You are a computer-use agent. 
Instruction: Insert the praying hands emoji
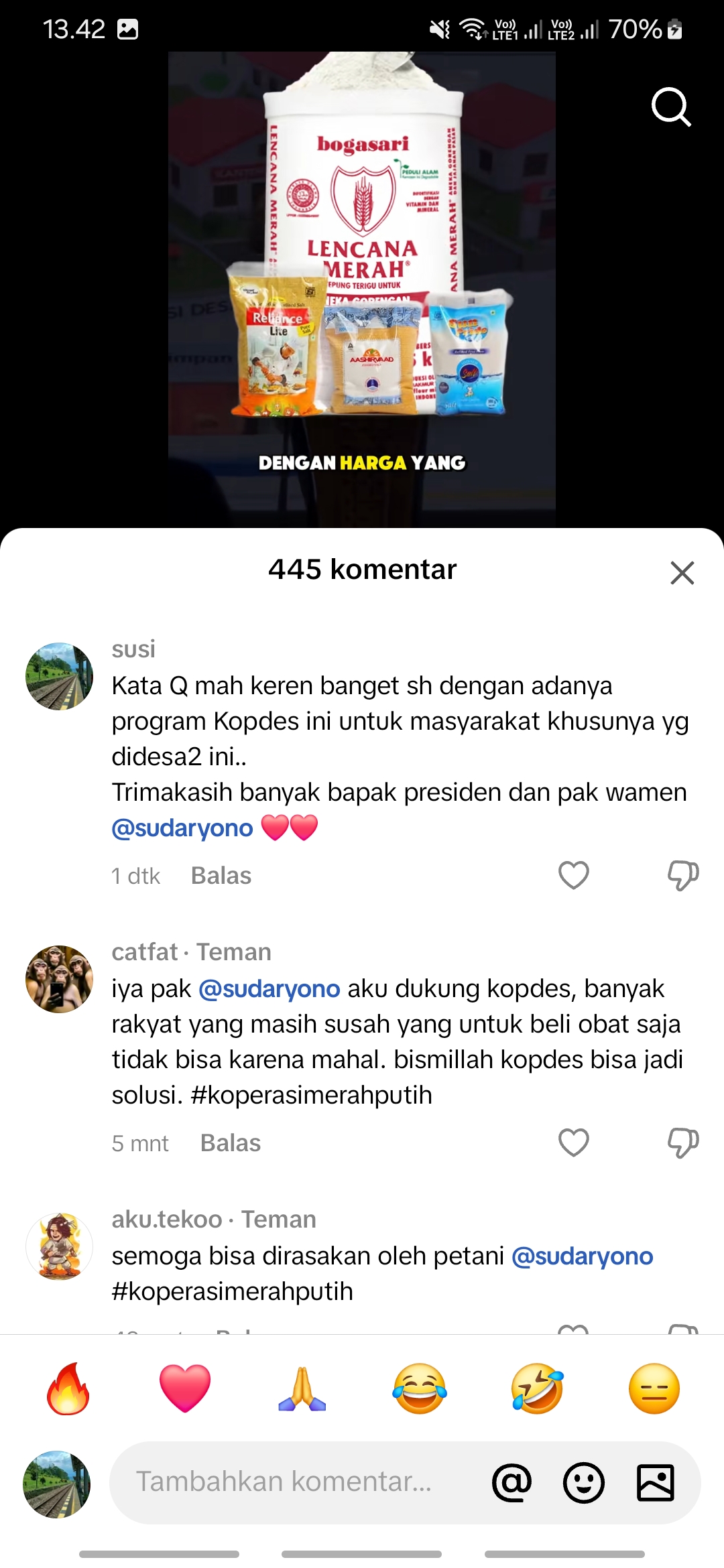tap(302, 1388)
